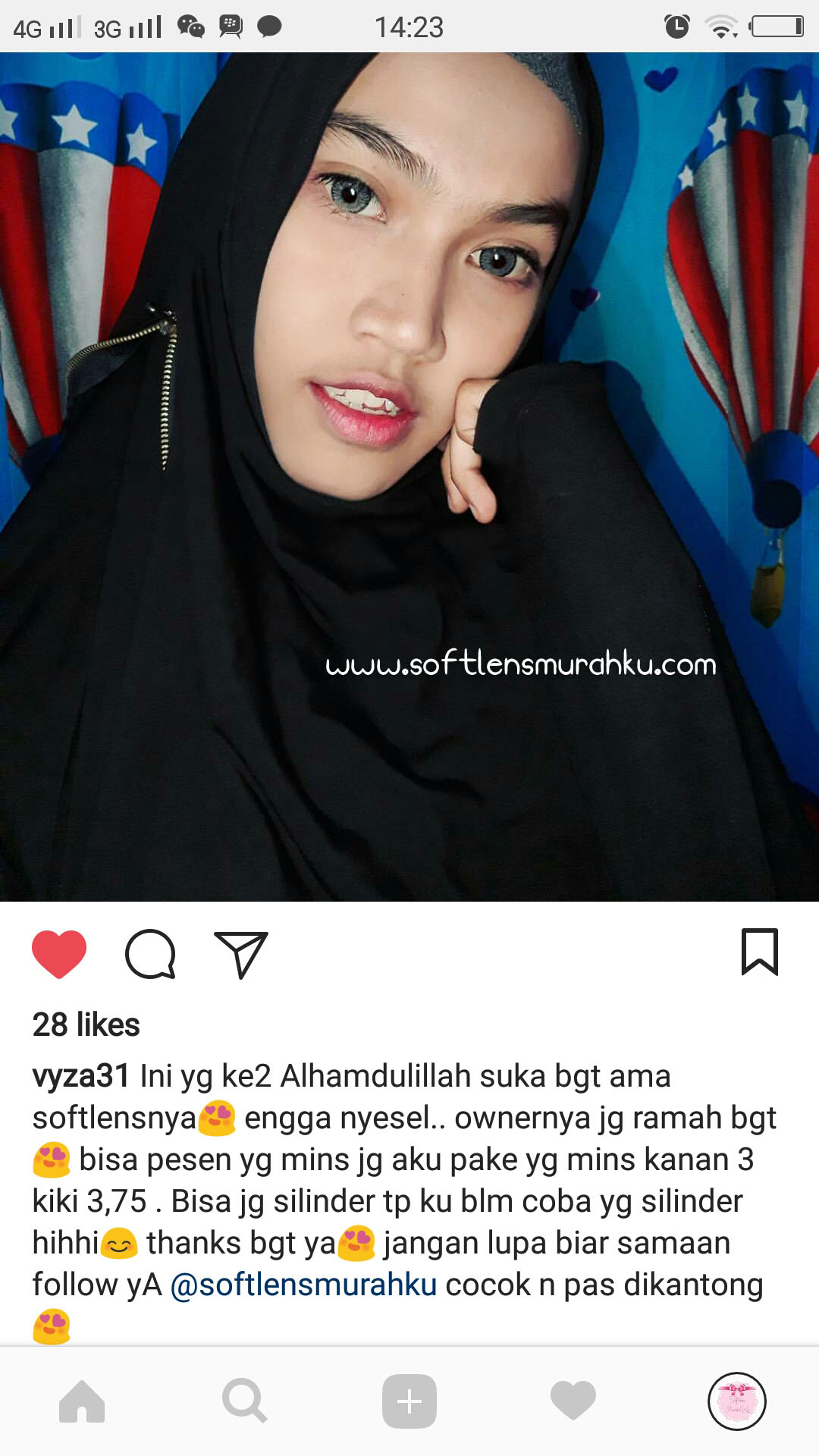Image resolution: width=819 pixels, height=1456 pixels.
Task: Open the vyza31 username in the caption
Action: [80, 1076]
